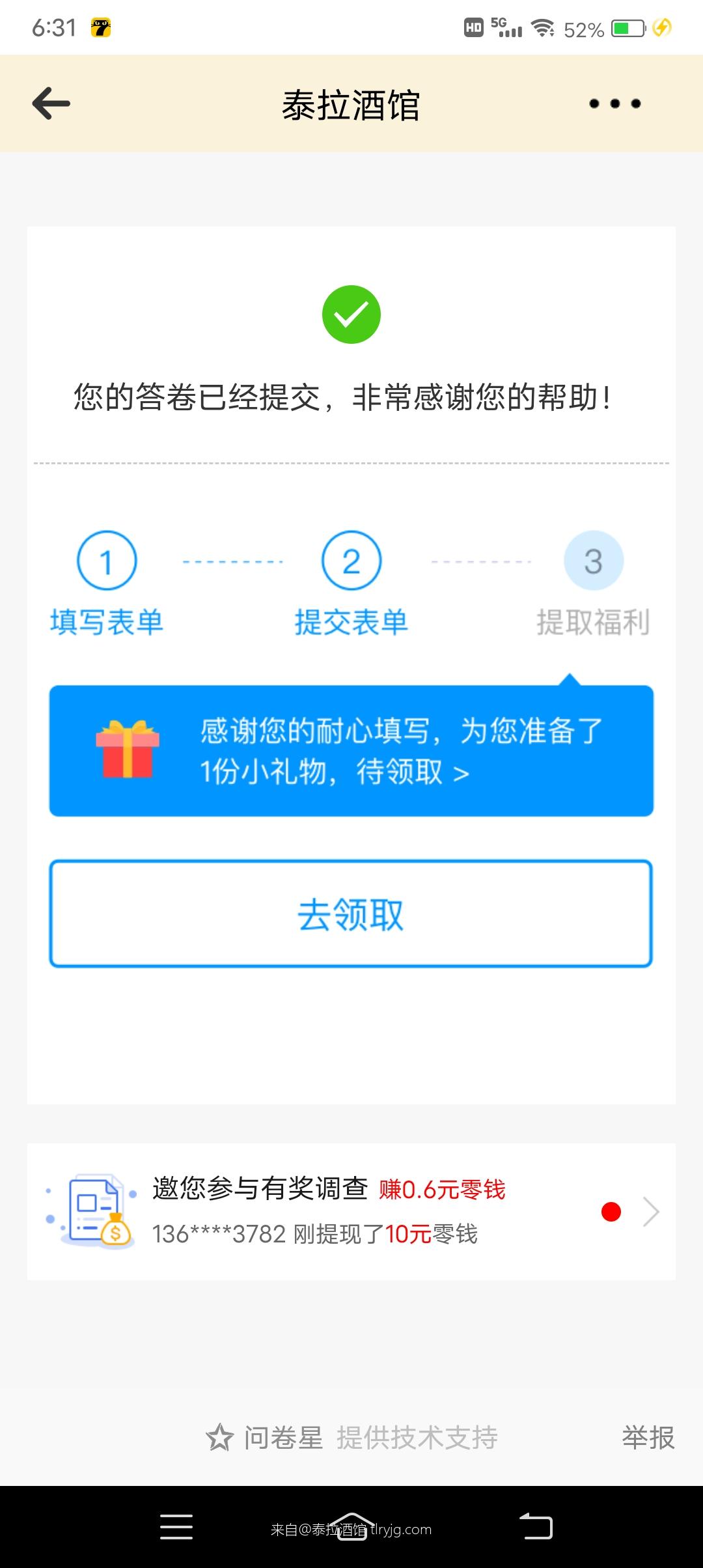Click the back arrow to exit 泰拉酒馆
Image resolution: width=703 pixels, height=1568 pixels.
(x=51, y=103)
